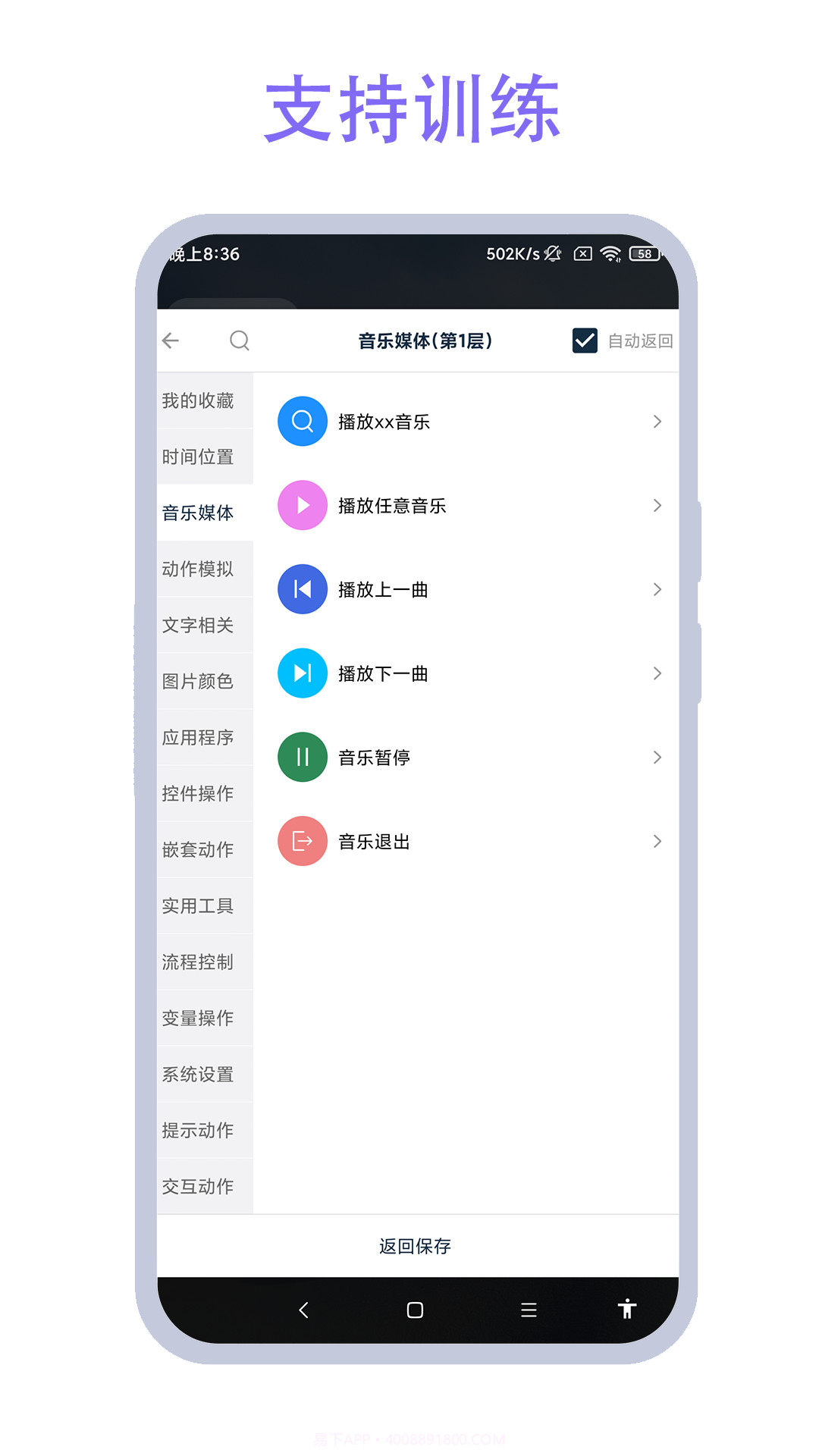Open 音乐退出 details via right arrow

(657, 840)
